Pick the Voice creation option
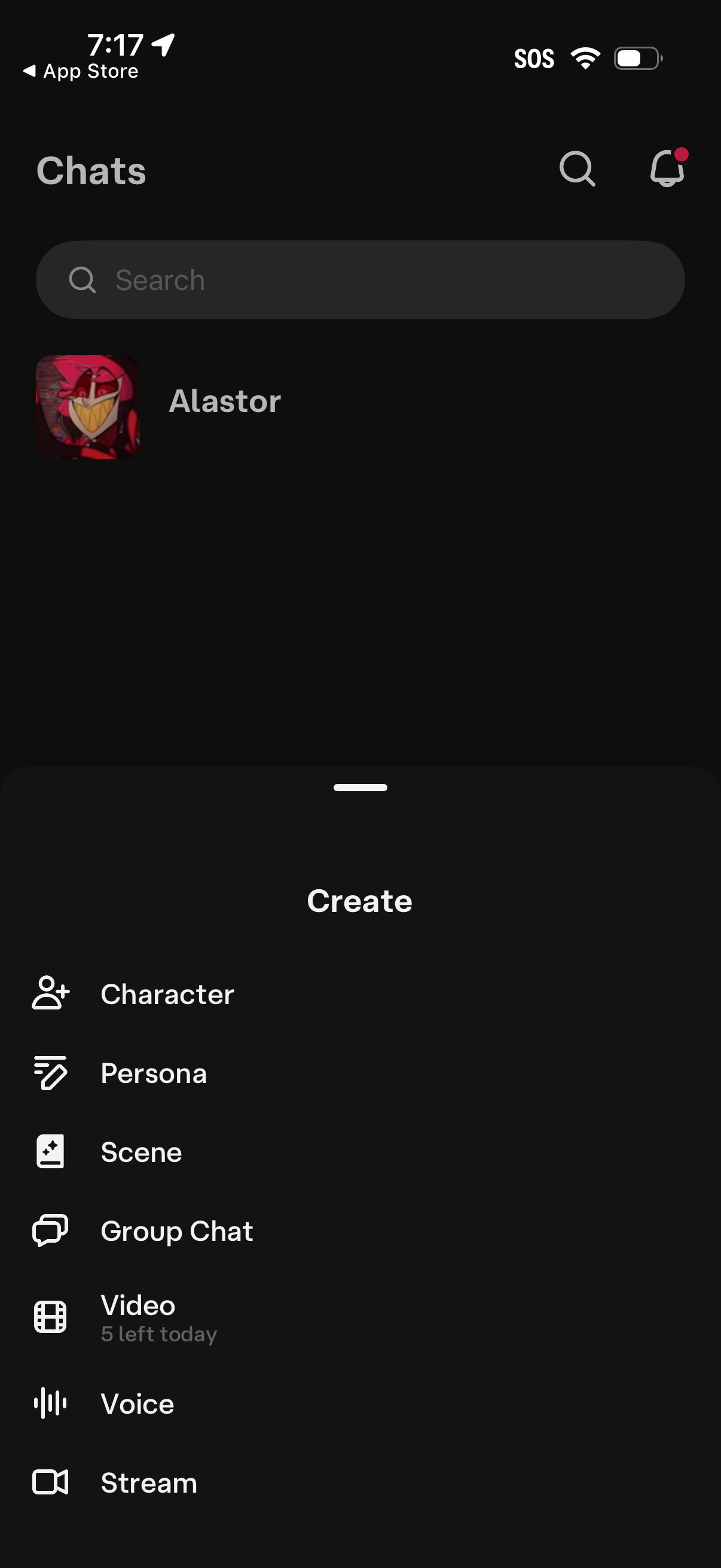The width and height of the screenshot is (721, 1568). [x=138, y=1404]
